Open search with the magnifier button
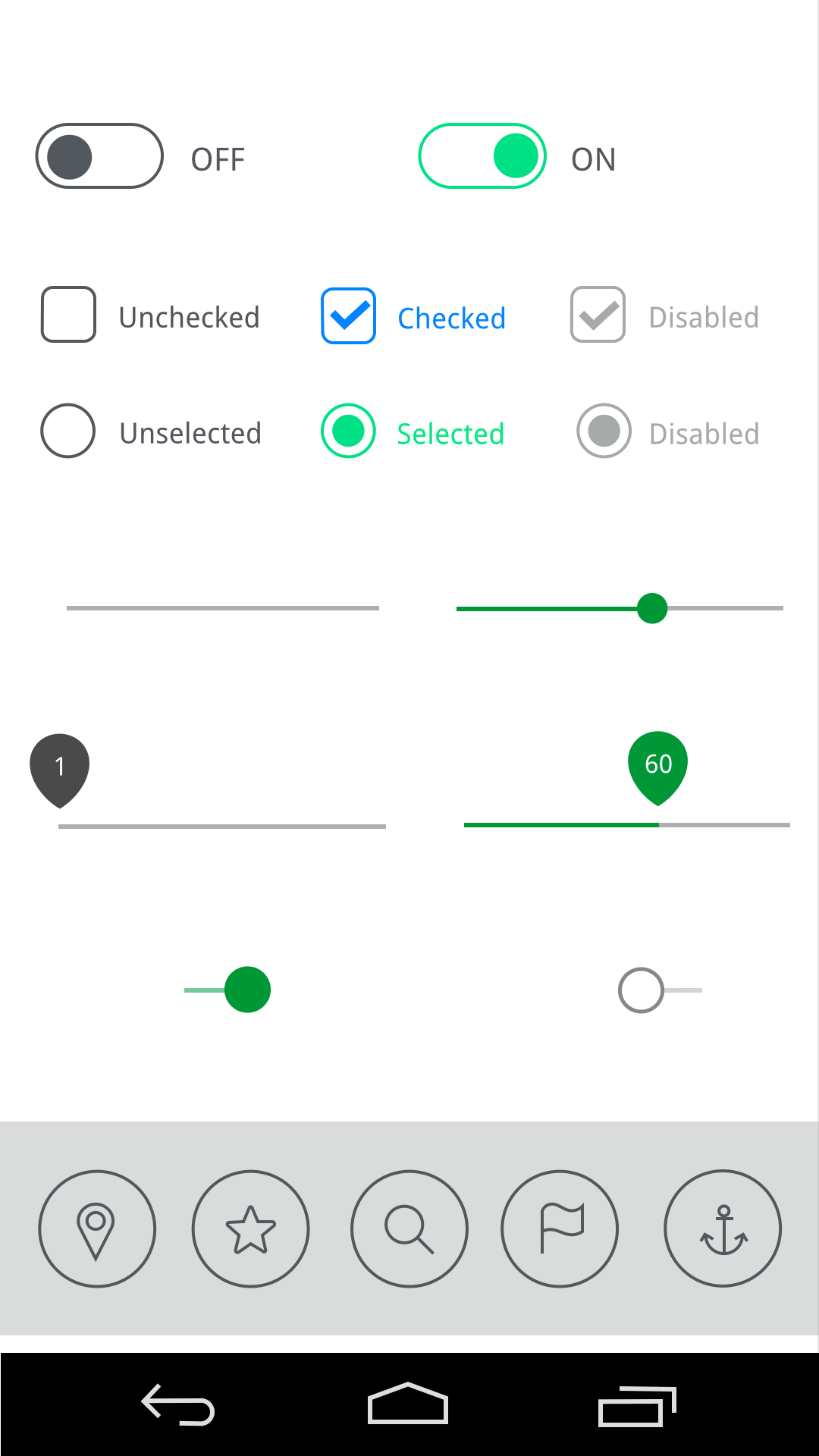The height and width of the screenshot is (1456, 819). [x=409, y=1228]
